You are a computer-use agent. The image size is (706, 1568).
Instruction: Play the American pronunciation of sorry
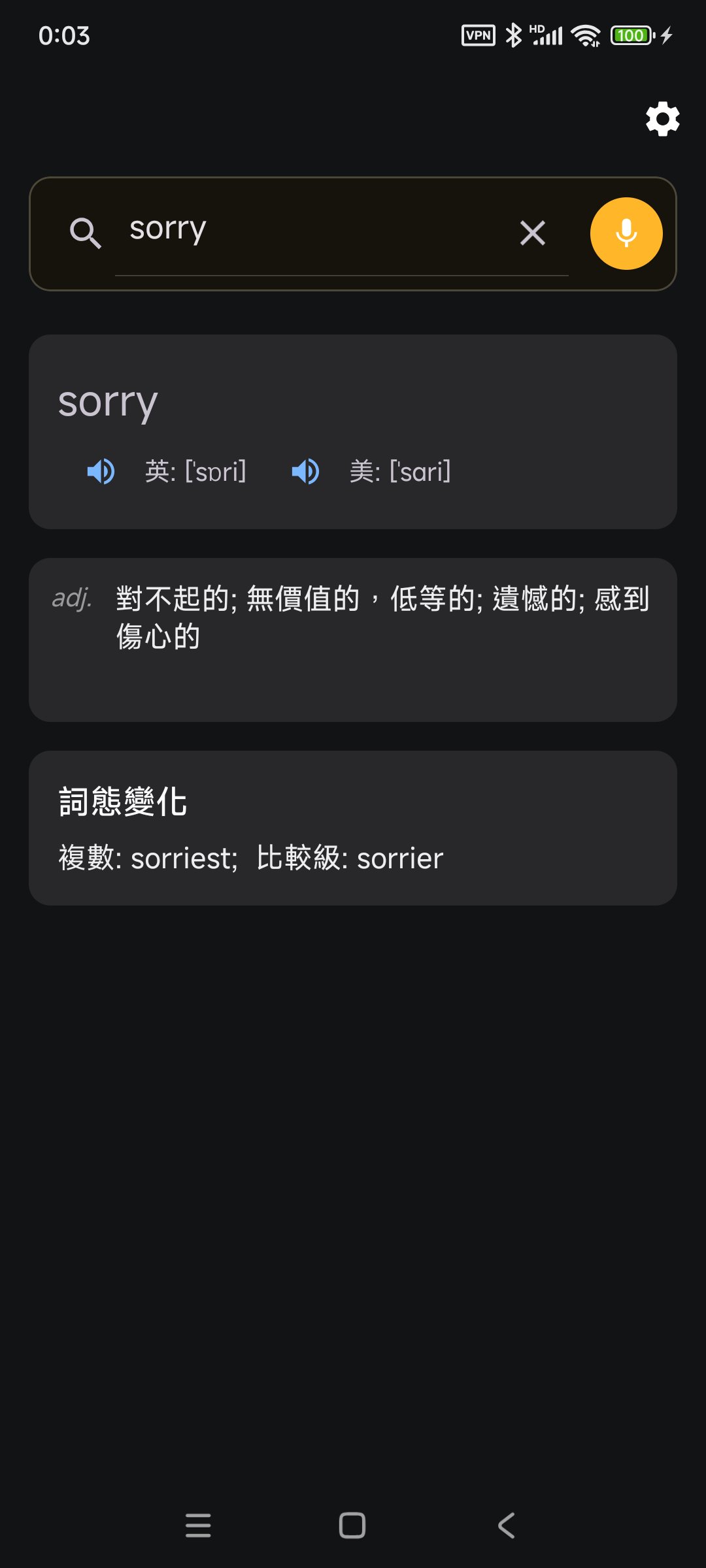(305, 471)
